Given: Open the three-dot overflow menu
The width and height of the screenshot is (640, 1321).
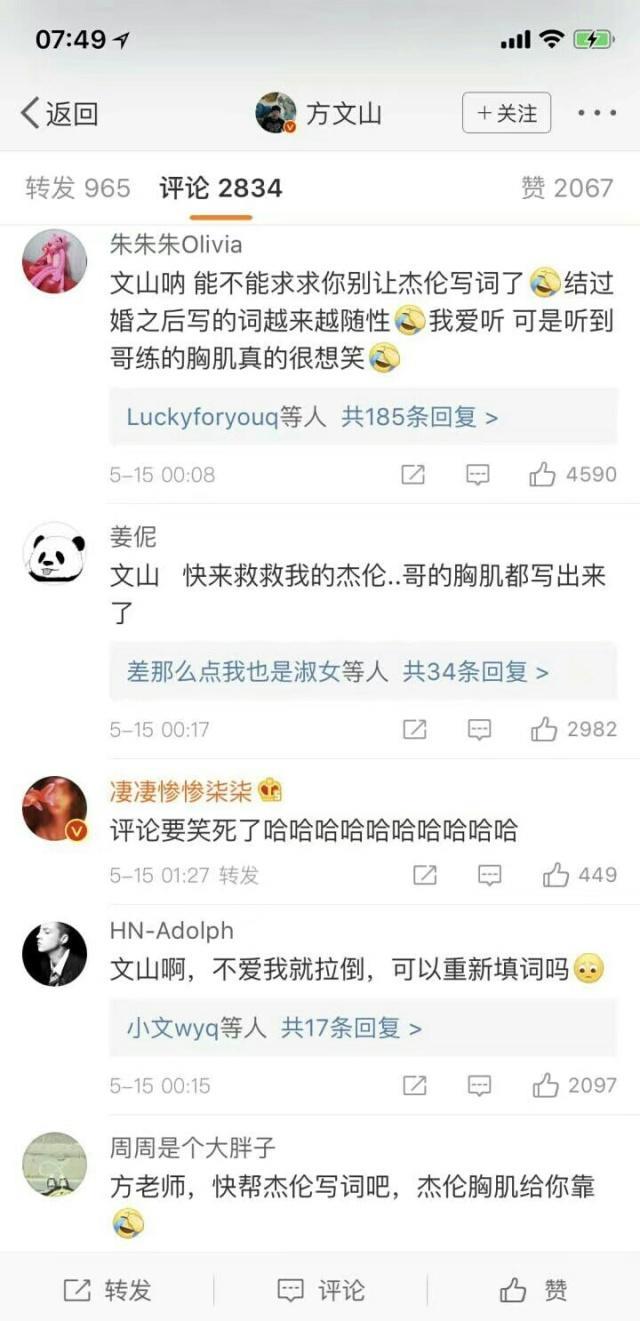Looking at the screenshot, I should (x=597, y=113).
